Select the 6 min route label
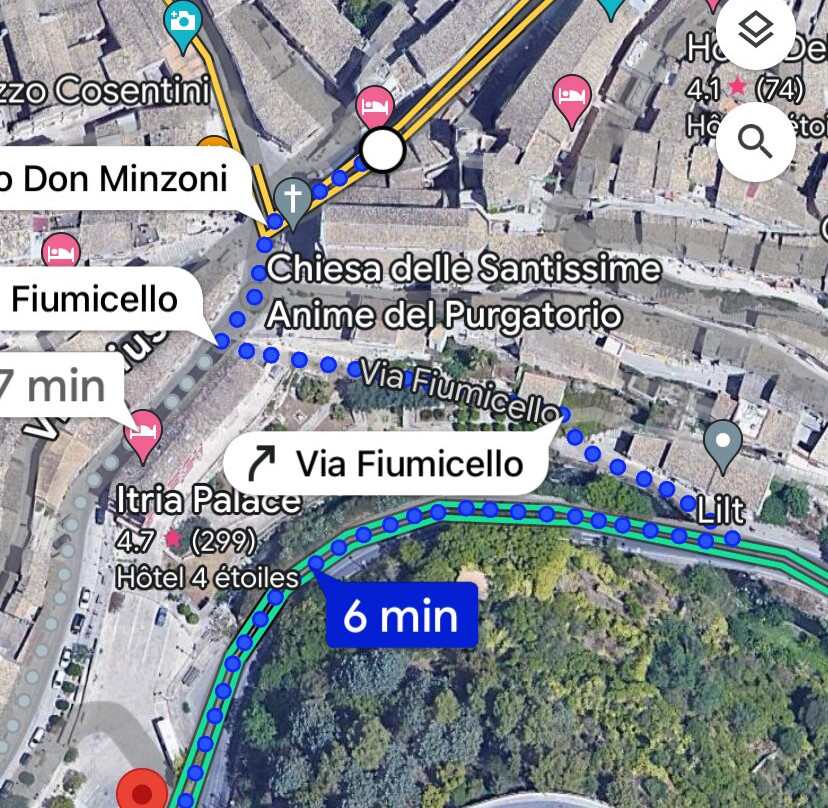This screenshot has height=808, width=828. [x=401, y=614]
